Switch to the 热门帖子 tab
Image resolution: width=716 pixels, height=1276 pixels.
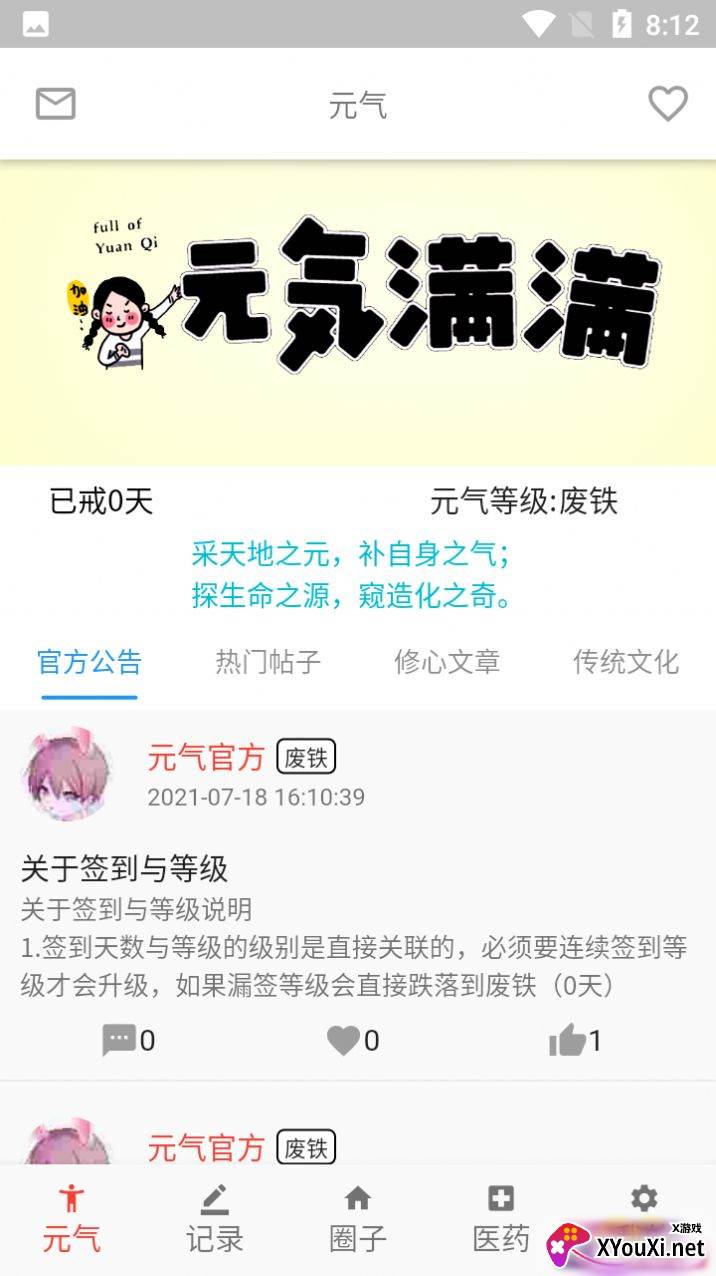[268, 662]
